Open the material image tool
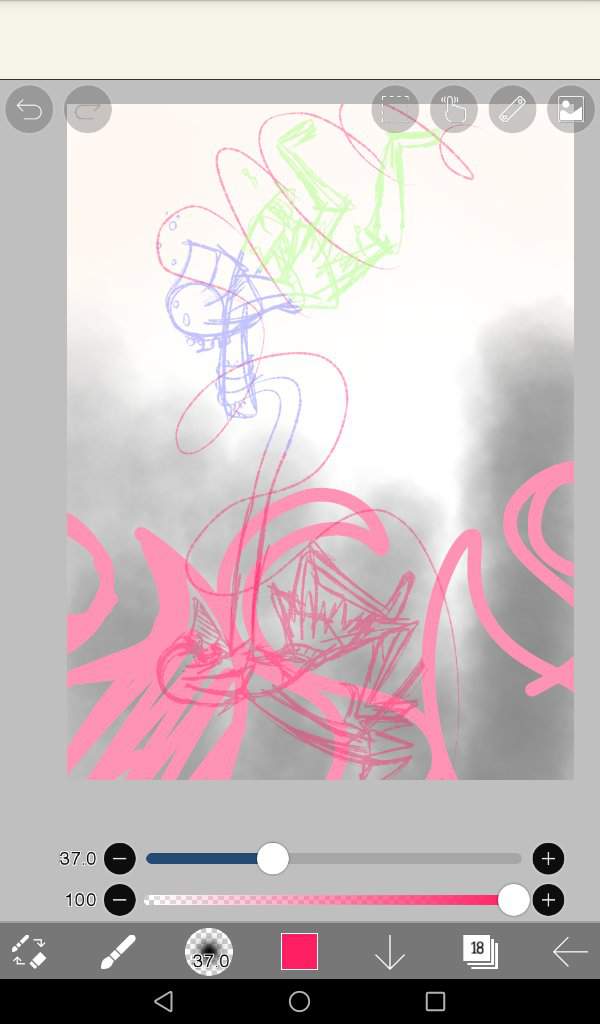 click(571, 110)
